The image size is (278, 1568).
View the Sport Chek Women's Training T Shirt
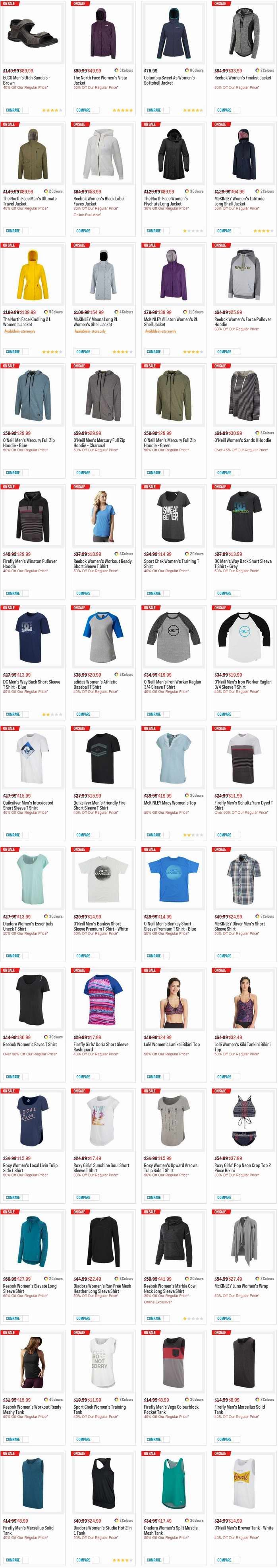[x=171, y=563]
